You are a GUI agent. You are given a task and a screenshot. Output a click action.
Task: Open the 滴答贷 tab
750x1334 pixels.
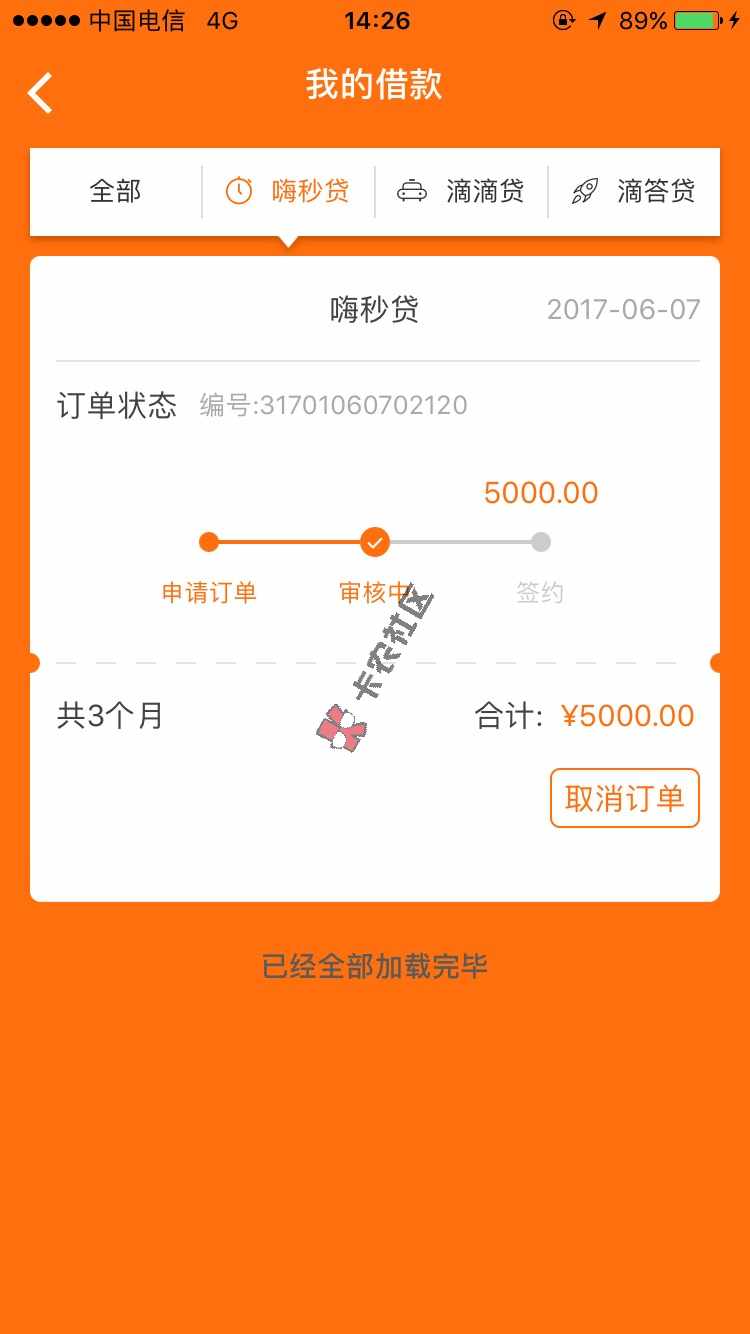click(x=634, y=191)
